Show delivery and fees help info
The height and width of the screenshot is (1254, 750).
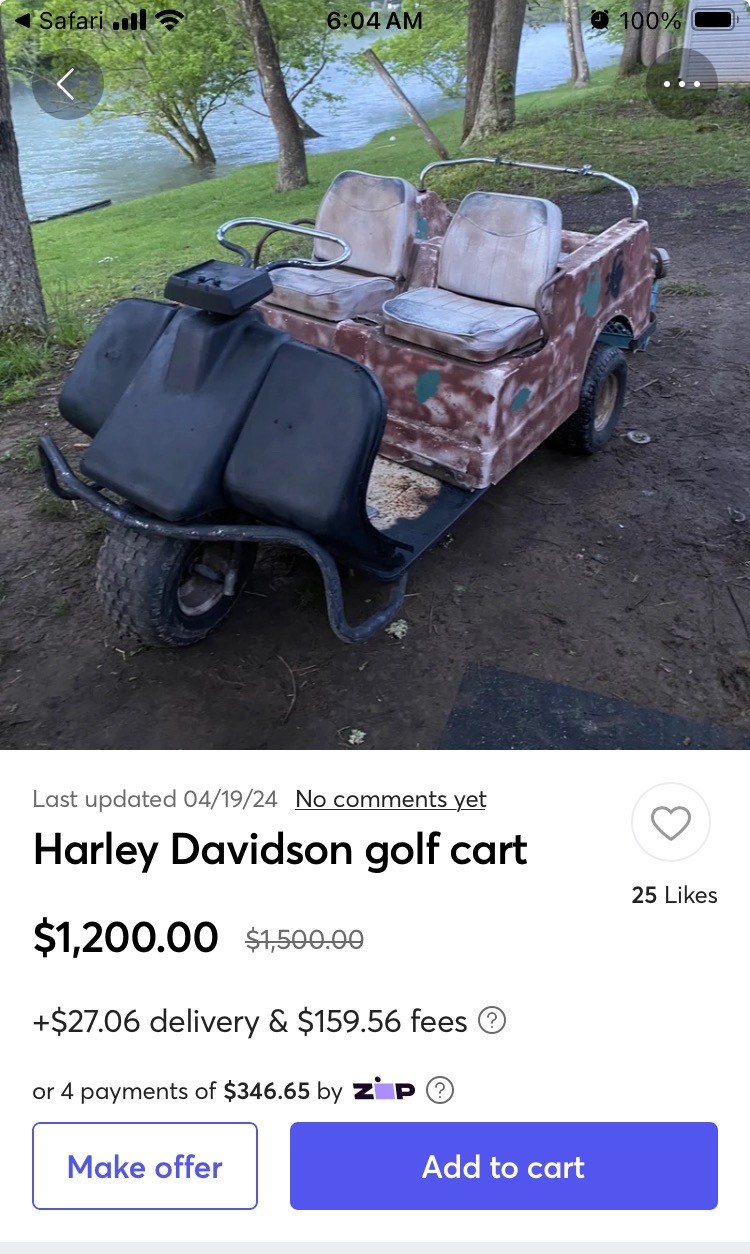pyautogui.click(x=492, y=1021)
